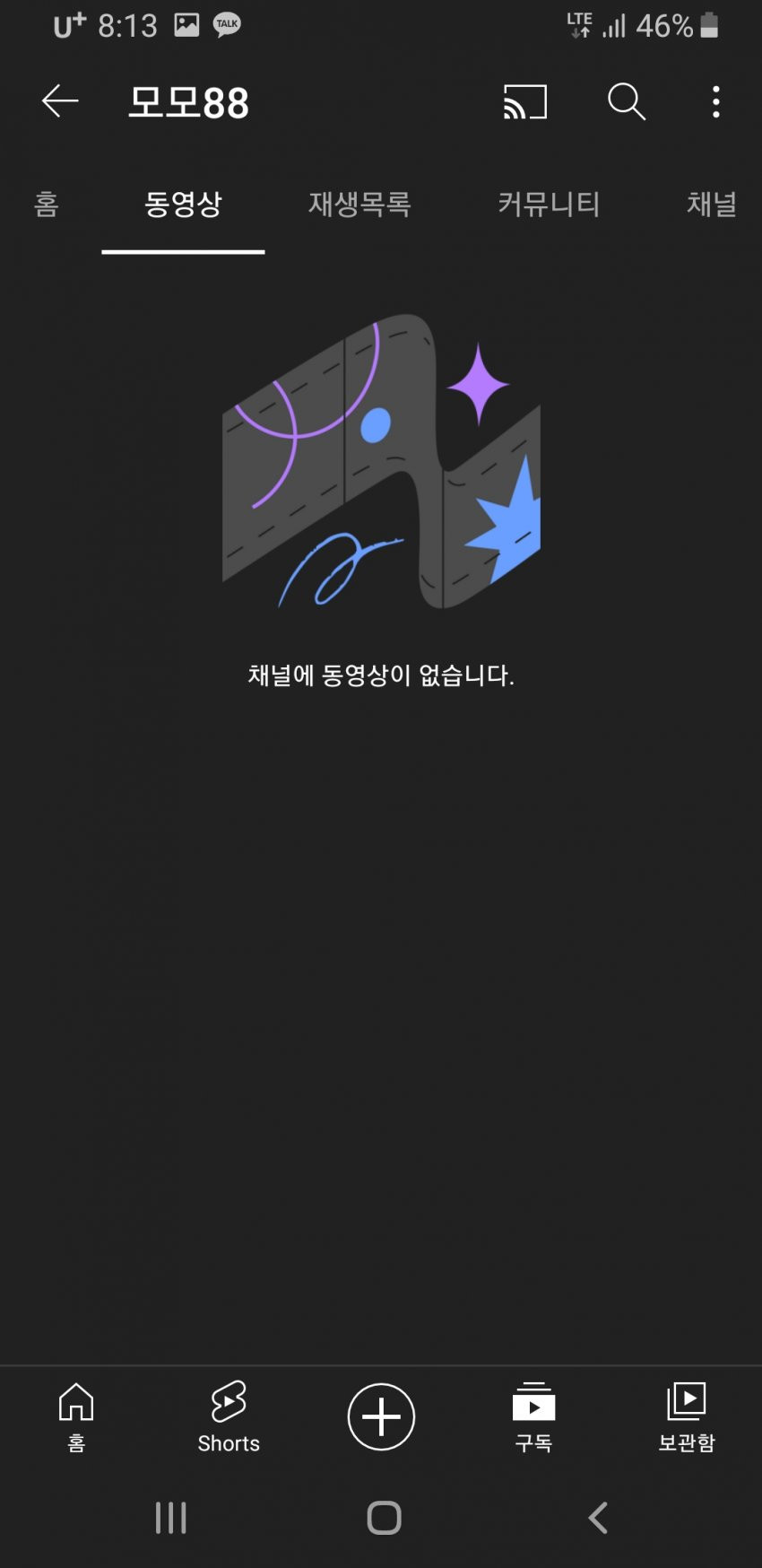Switch to the 재생목록 tab

point(359,205)
